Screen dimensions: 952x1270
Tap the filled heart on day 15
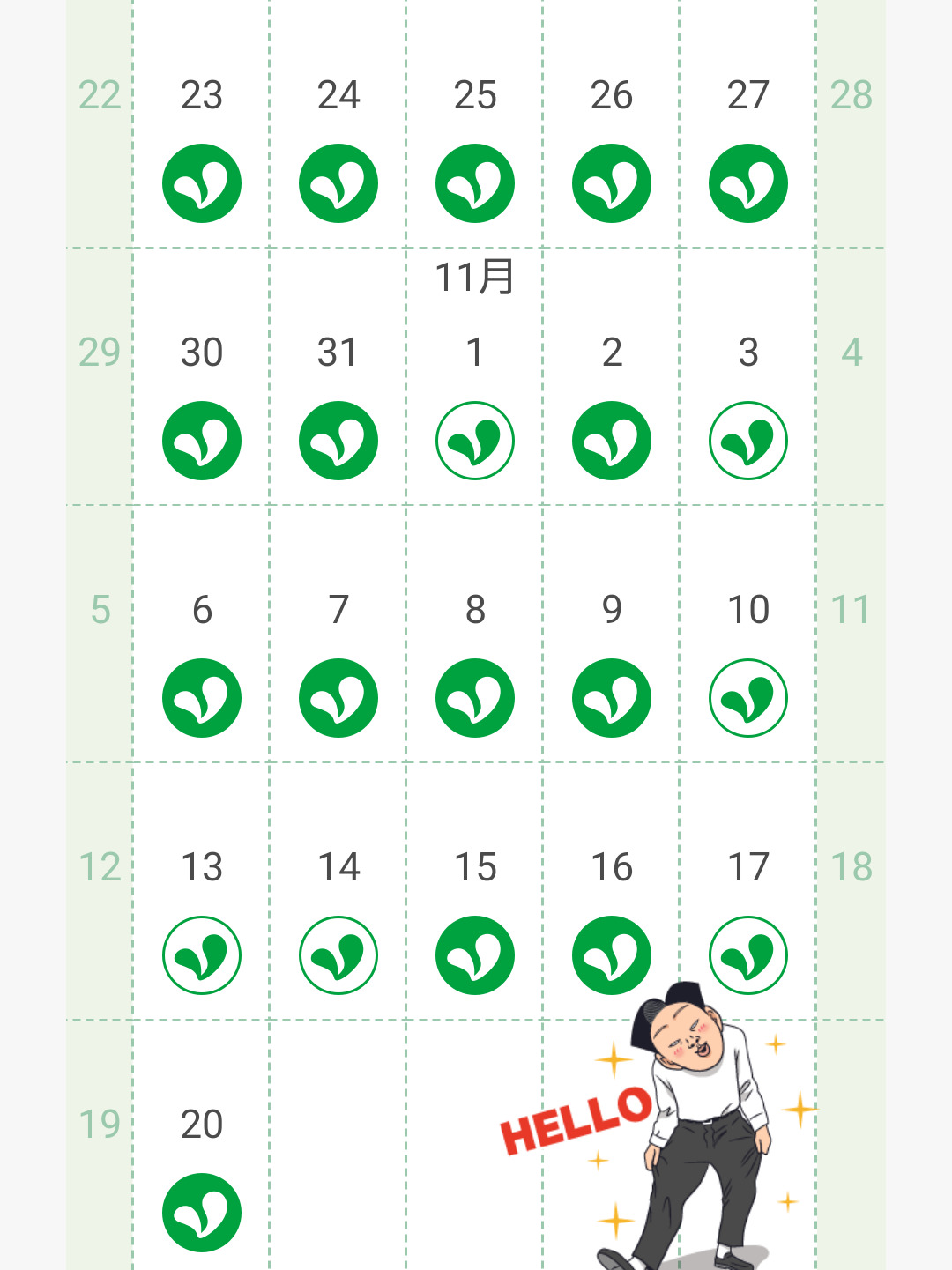[475, 955]
